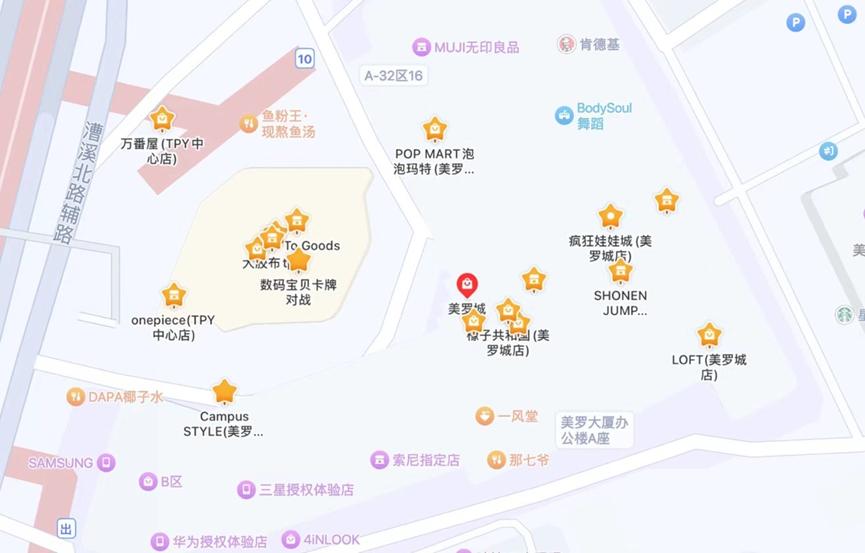
Task: Select the 三星授权体验店 marker
Action: click(246, 490)
